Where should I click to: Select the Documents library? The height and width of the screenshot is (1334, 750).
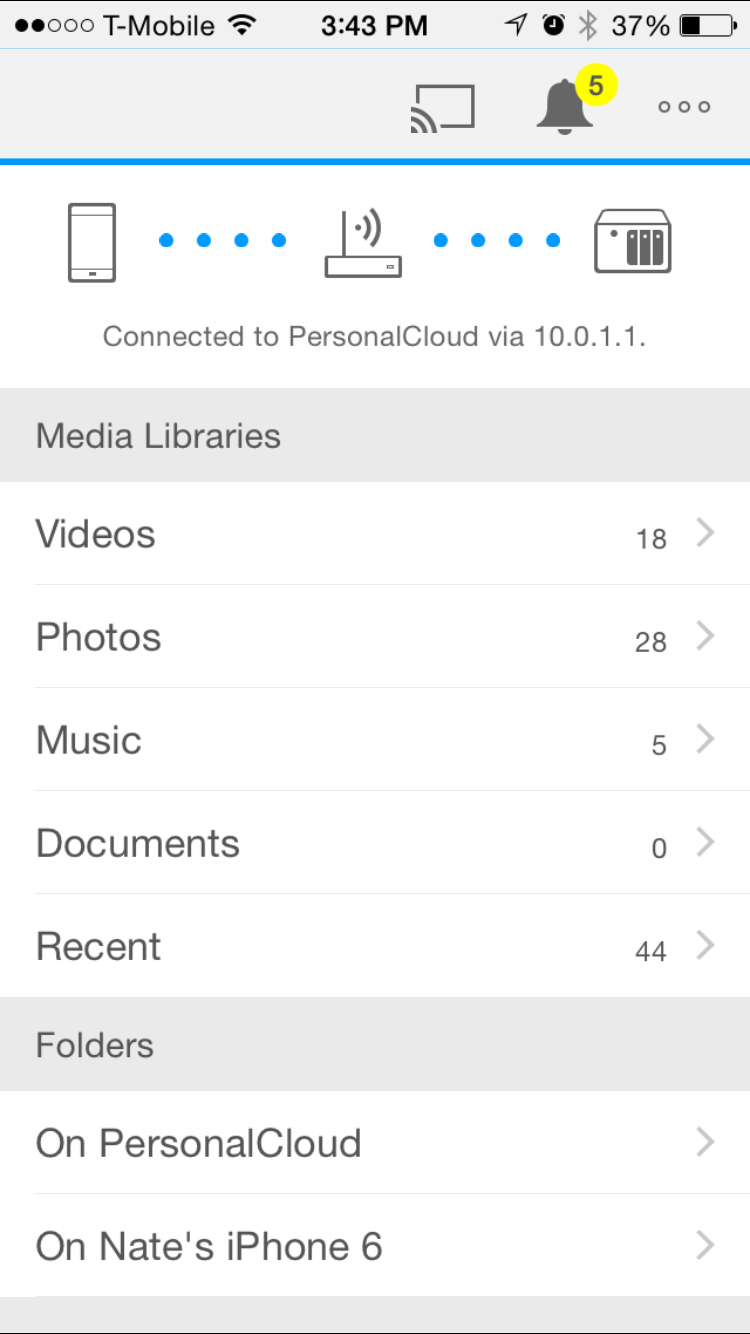[375, 844]
